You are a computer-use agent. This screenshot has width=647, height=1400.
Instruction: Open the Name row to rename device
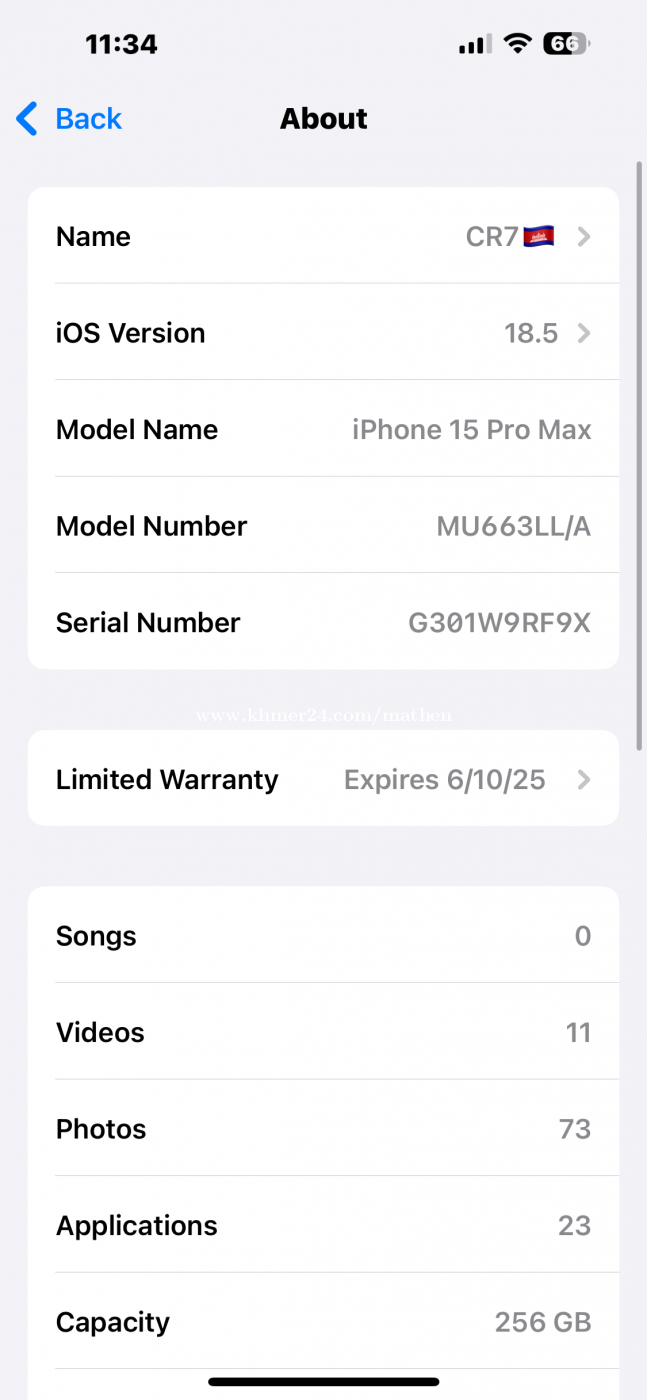323,236
